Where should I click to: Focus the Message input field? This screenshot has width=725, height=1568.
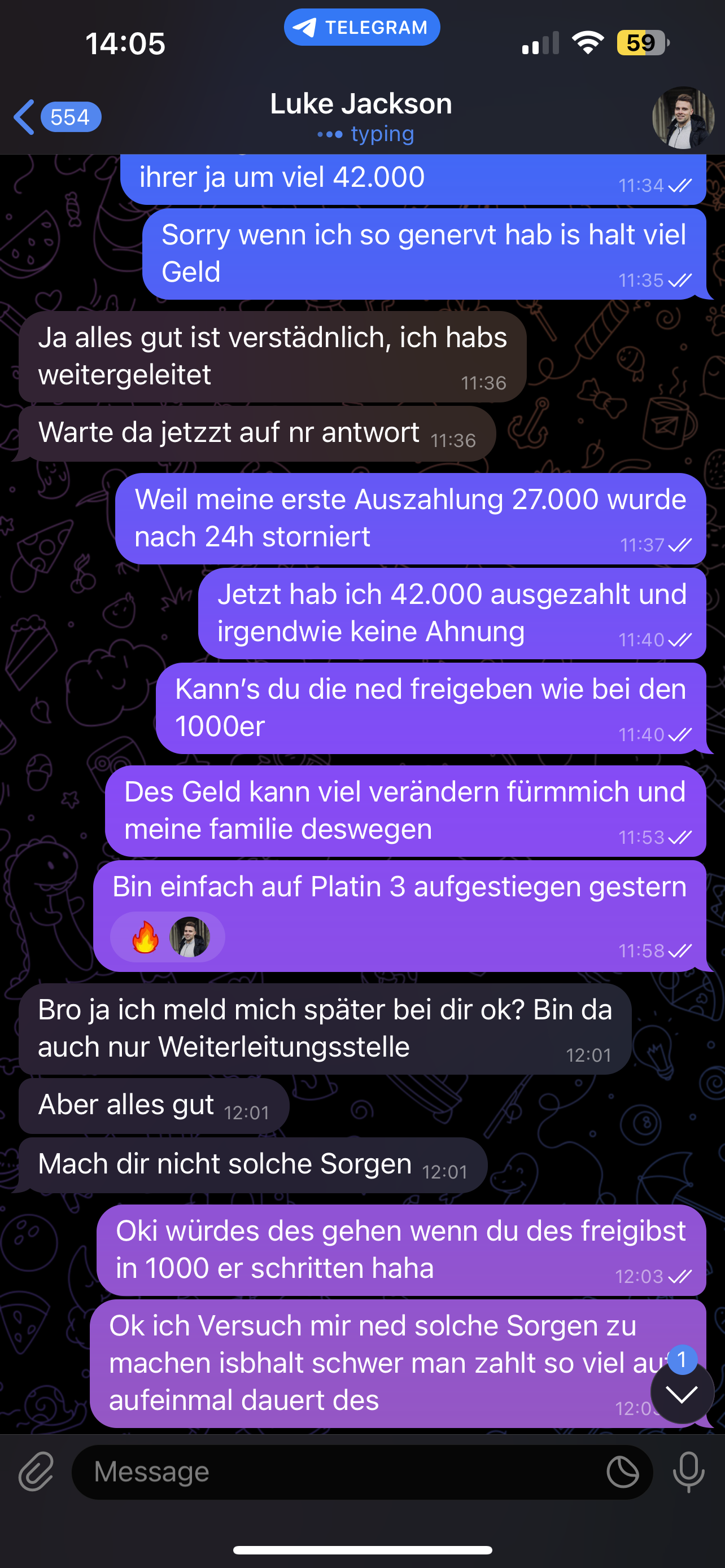point(341,1472)
